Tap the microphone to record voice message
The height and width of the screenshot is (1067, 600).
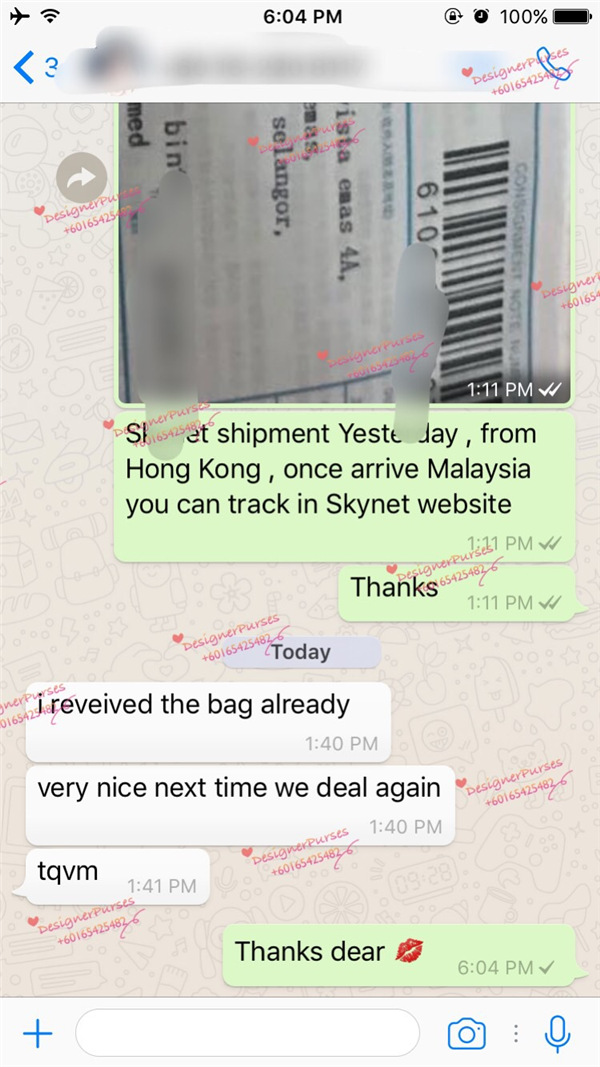click(557, 1033)
